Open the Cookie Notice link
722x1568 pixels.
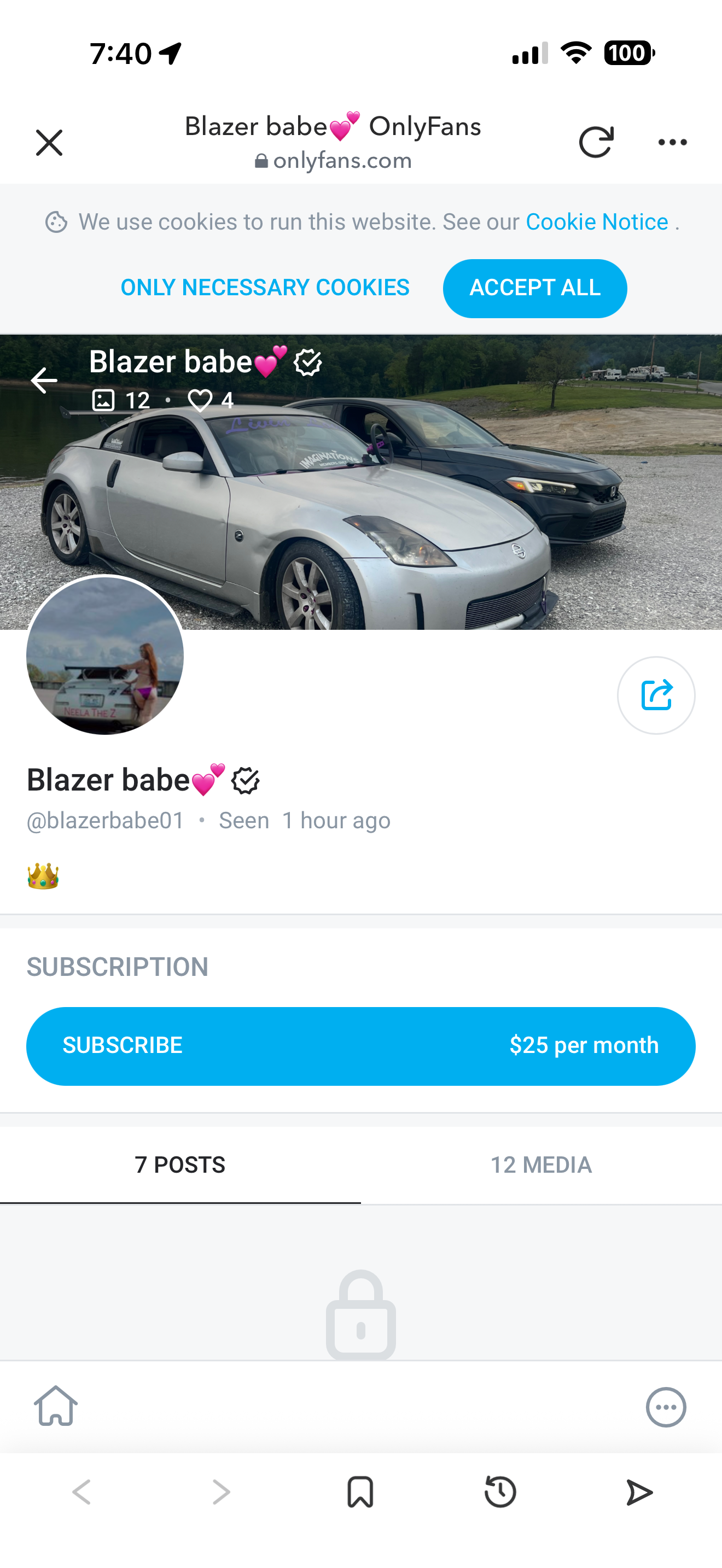pos(597,222)
